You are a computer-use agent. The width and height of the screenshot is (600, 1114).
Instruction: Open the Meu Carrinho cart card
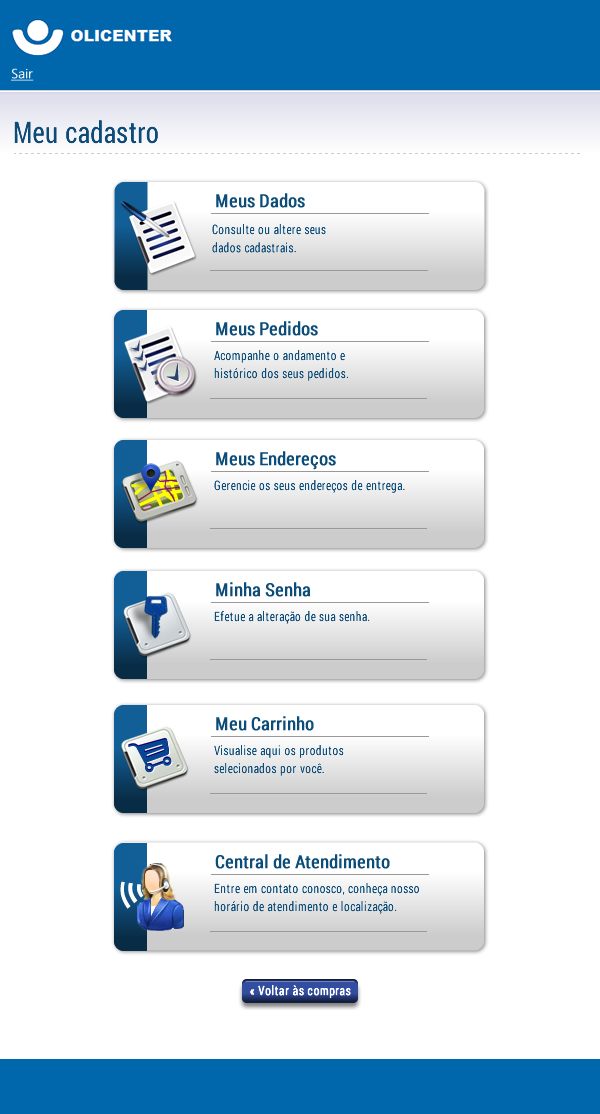click(299, 759)
